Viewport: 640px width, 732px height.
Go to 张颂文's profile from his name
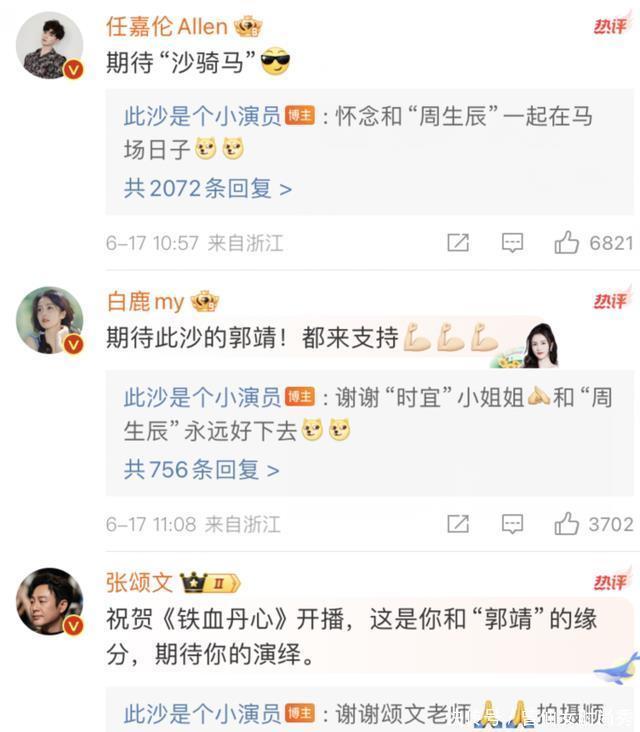[140, 582]
